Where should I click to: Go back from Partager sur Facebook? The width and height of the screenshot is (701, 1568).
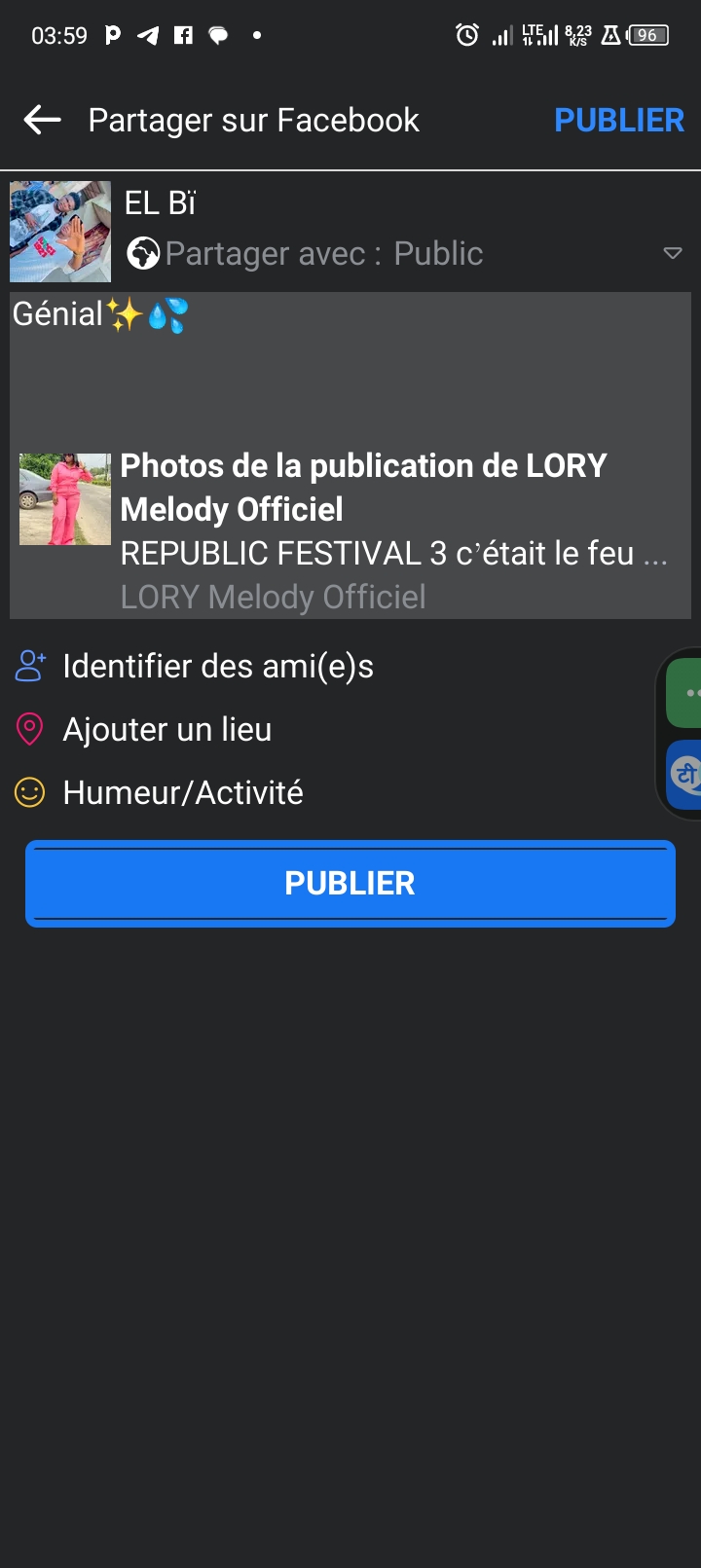tap(43, 121)
